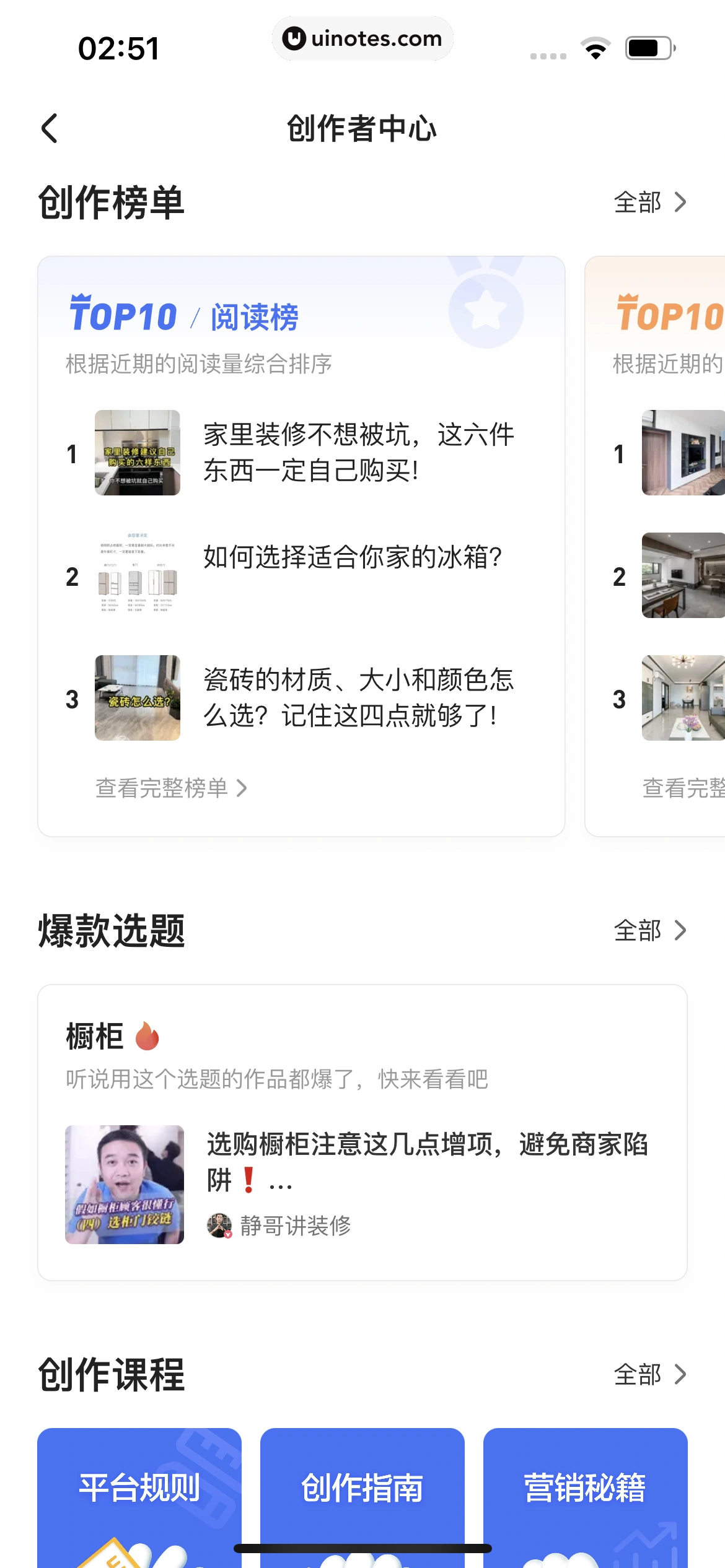This screenshot has height=1568, width=725.
Task: Tap the uinotes.com pill at the top
Action: coord(362,38)
